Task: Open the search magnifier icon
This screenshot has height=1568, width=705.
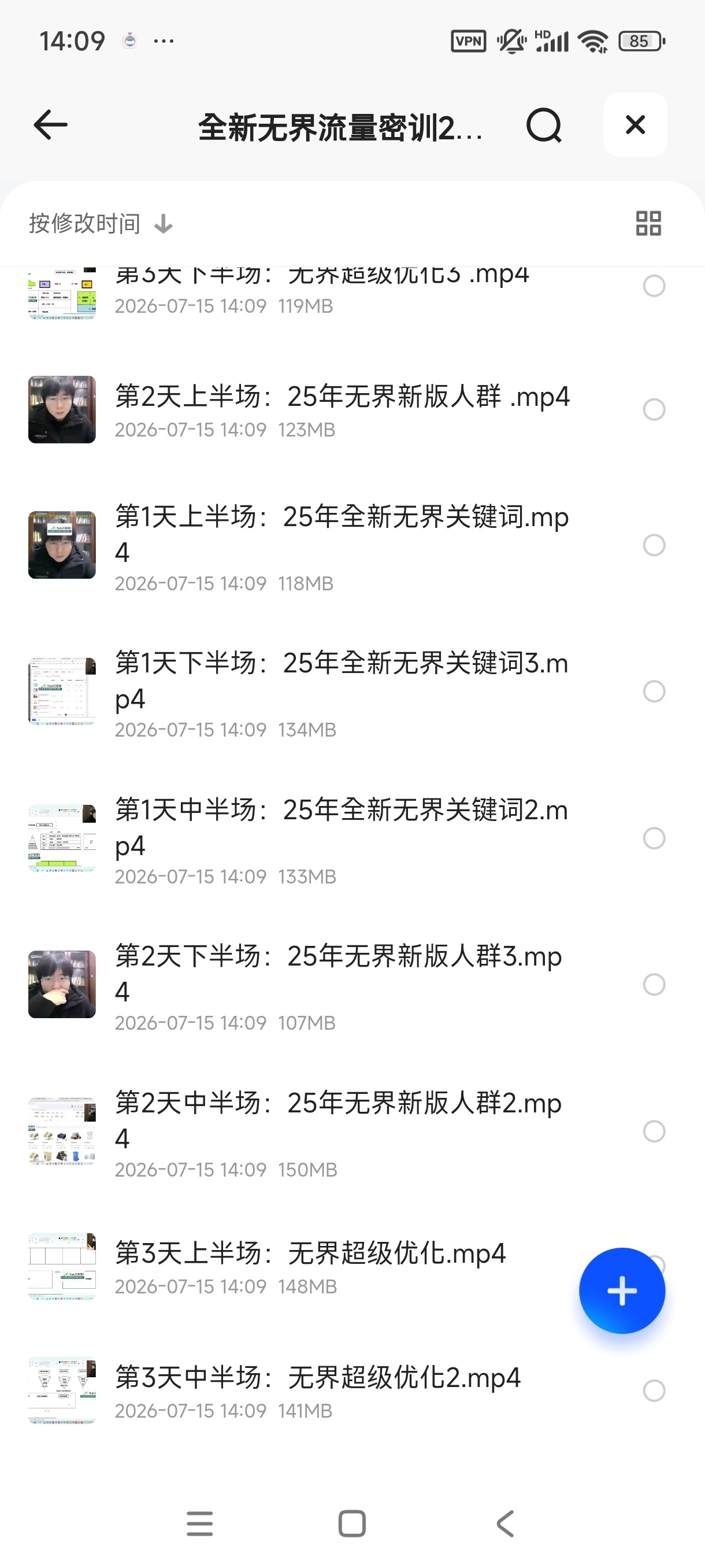Action: point(544,125)
